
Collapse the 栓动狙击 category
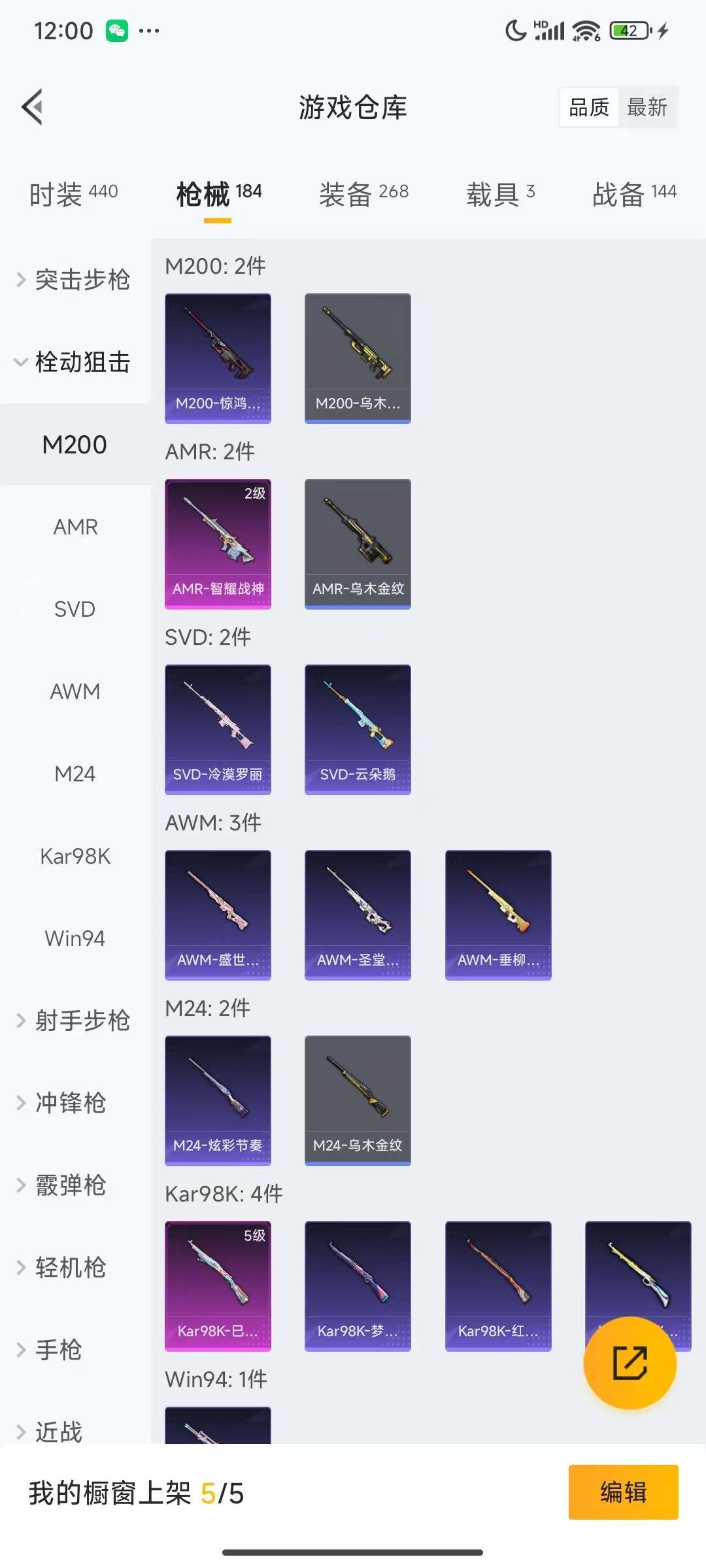click(75, 362)
